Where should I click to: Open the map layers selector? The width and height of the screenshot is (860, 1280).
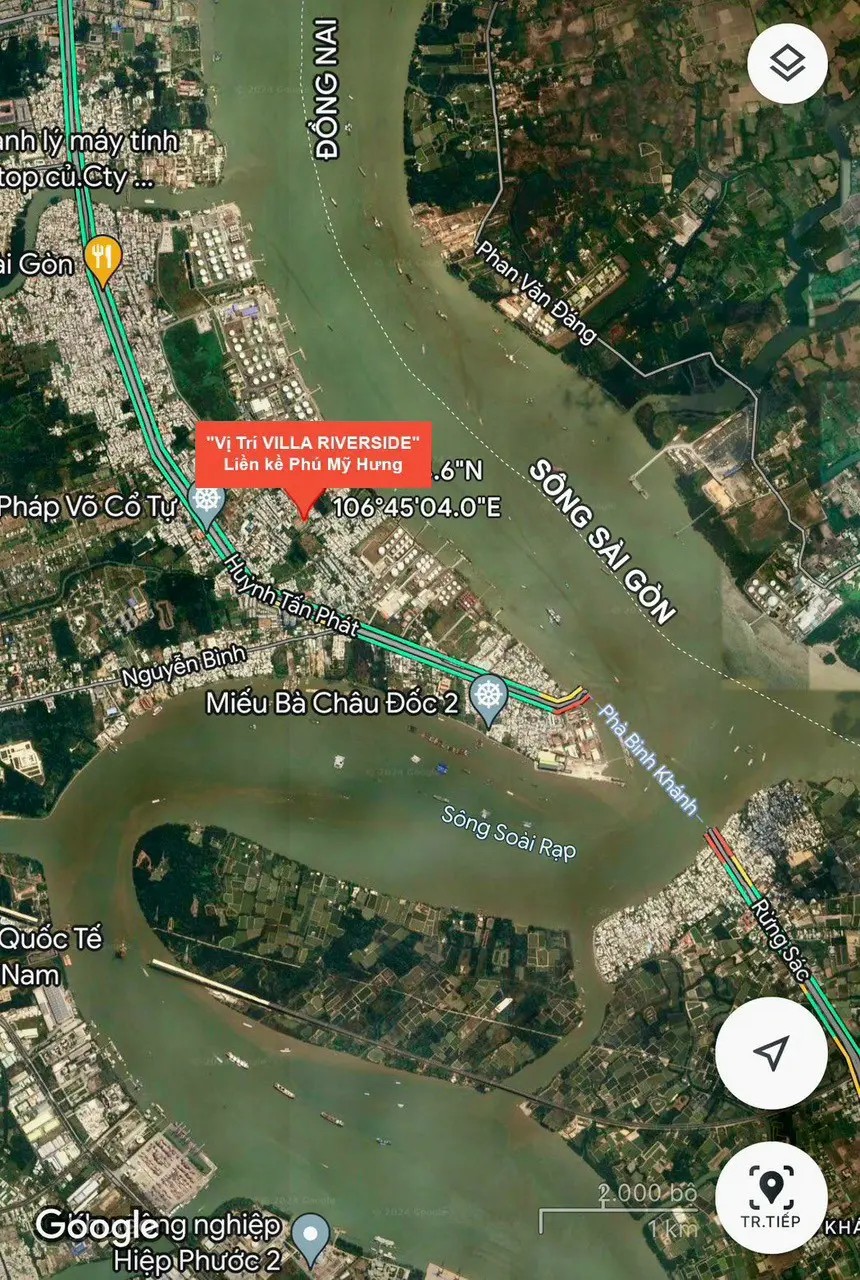tap(787, 64)
